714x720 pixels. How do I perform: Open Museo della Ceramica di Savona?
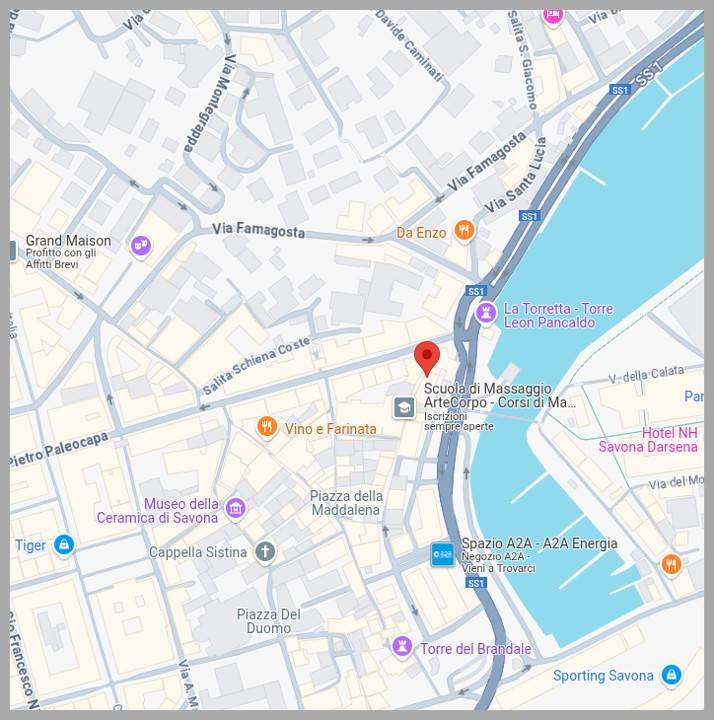[x=236, y=509]
